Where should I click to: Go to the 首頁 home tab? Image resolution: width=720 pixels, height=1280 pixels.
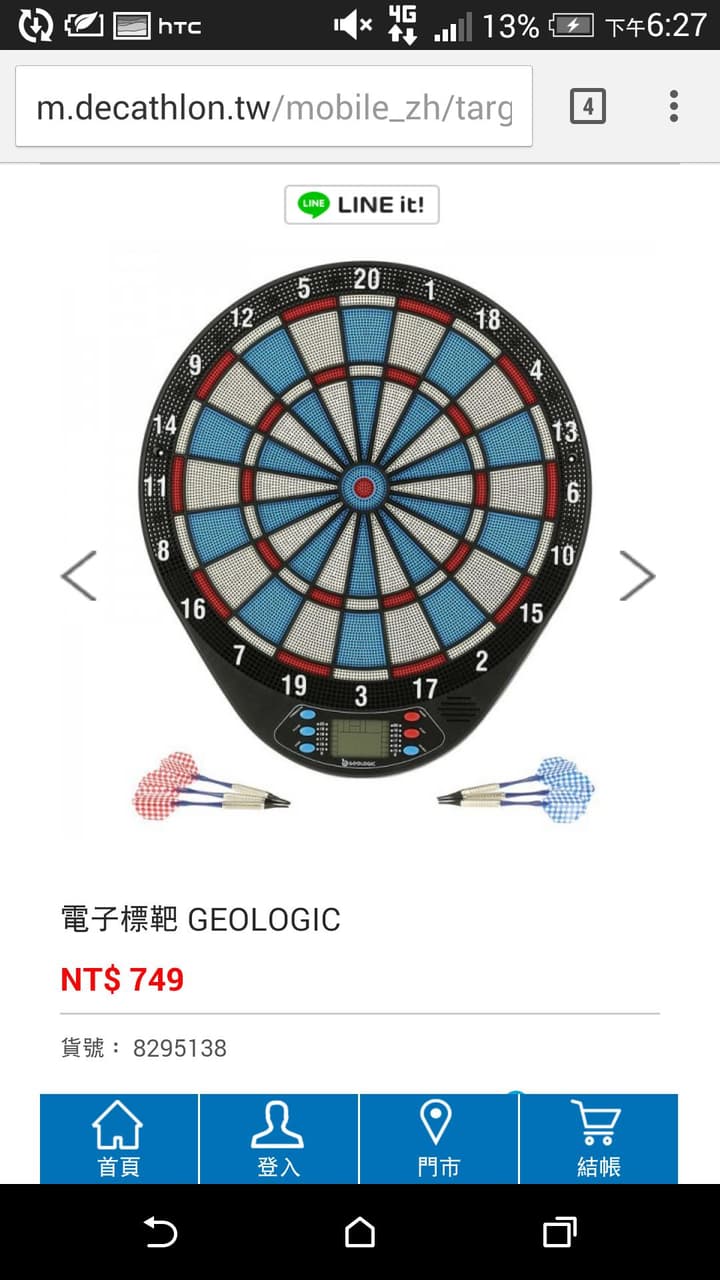[119, 1139]
